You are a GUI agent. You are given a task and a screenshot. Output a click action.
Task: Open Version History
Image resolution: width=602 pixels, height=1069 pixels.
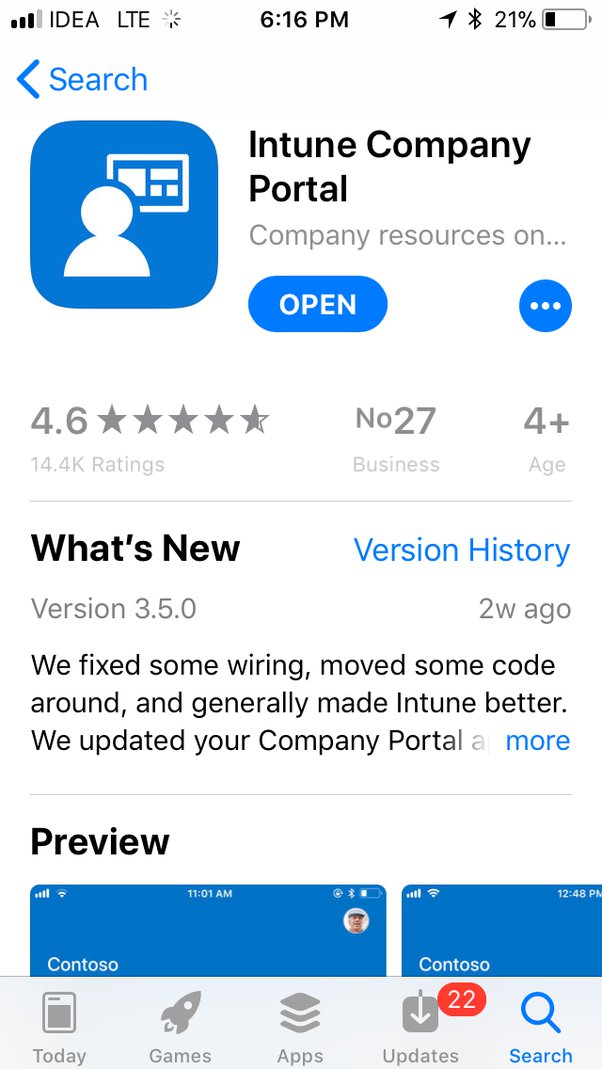pos(461,550)
